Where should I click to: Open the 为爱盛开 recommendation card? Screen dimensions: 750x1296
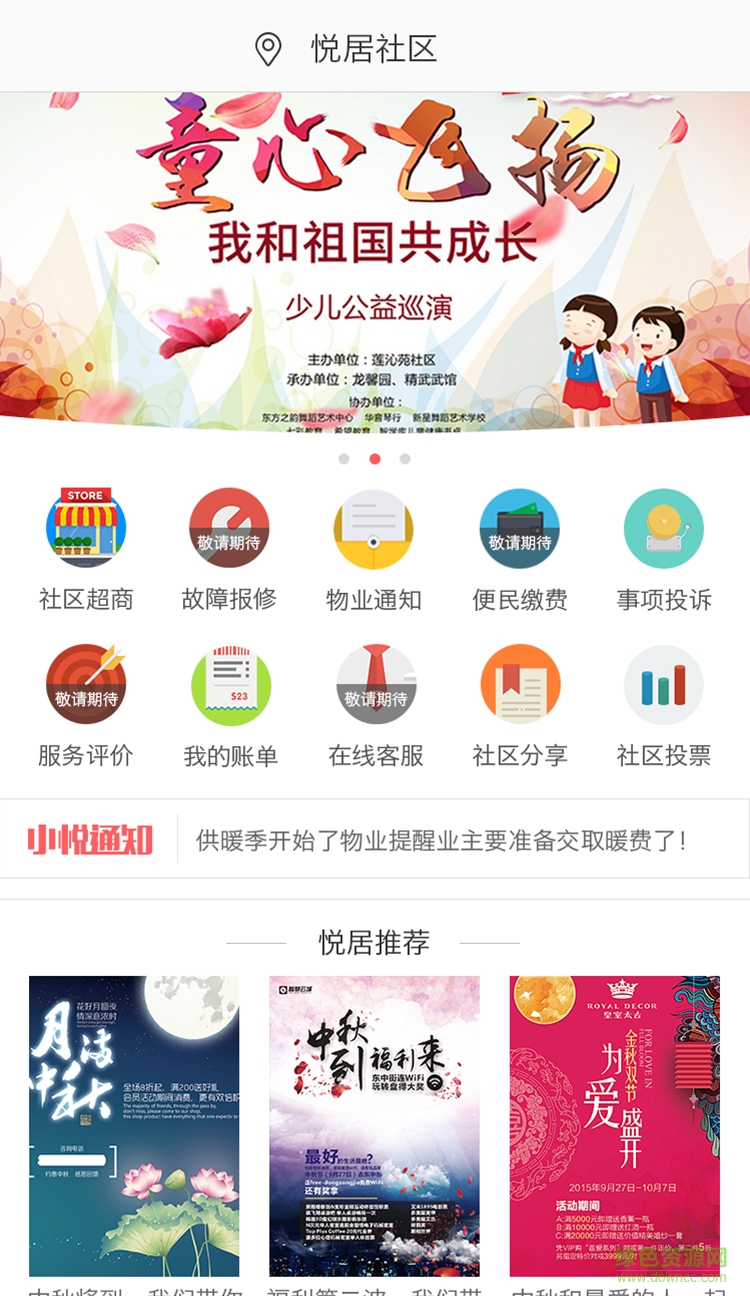click(614, 1125)
